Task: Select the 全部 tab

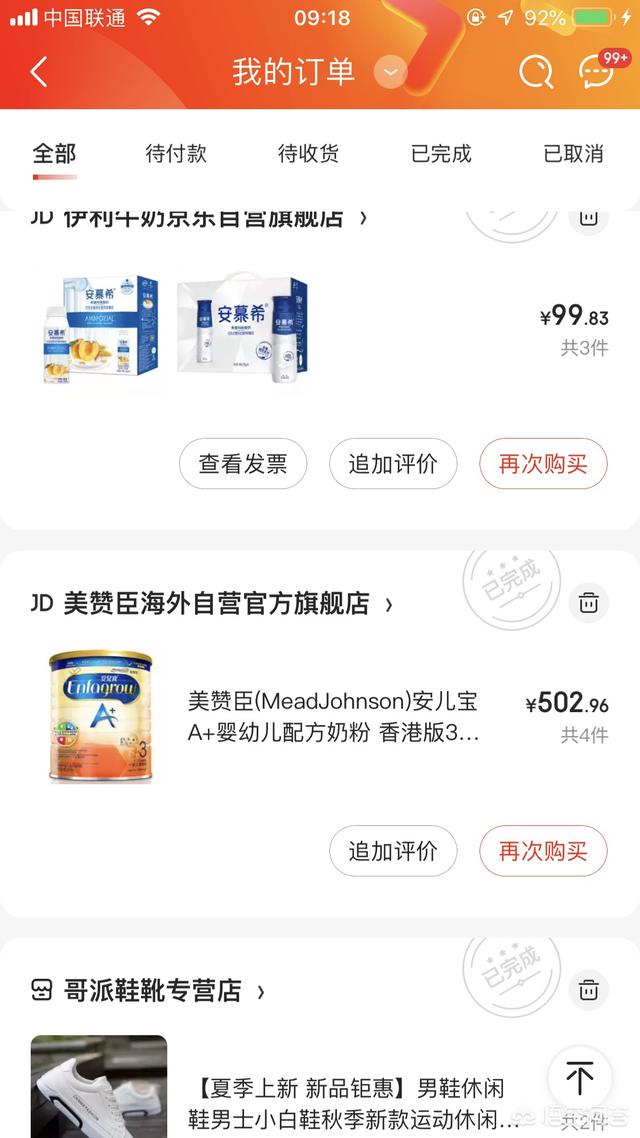Action: (54, 154)
